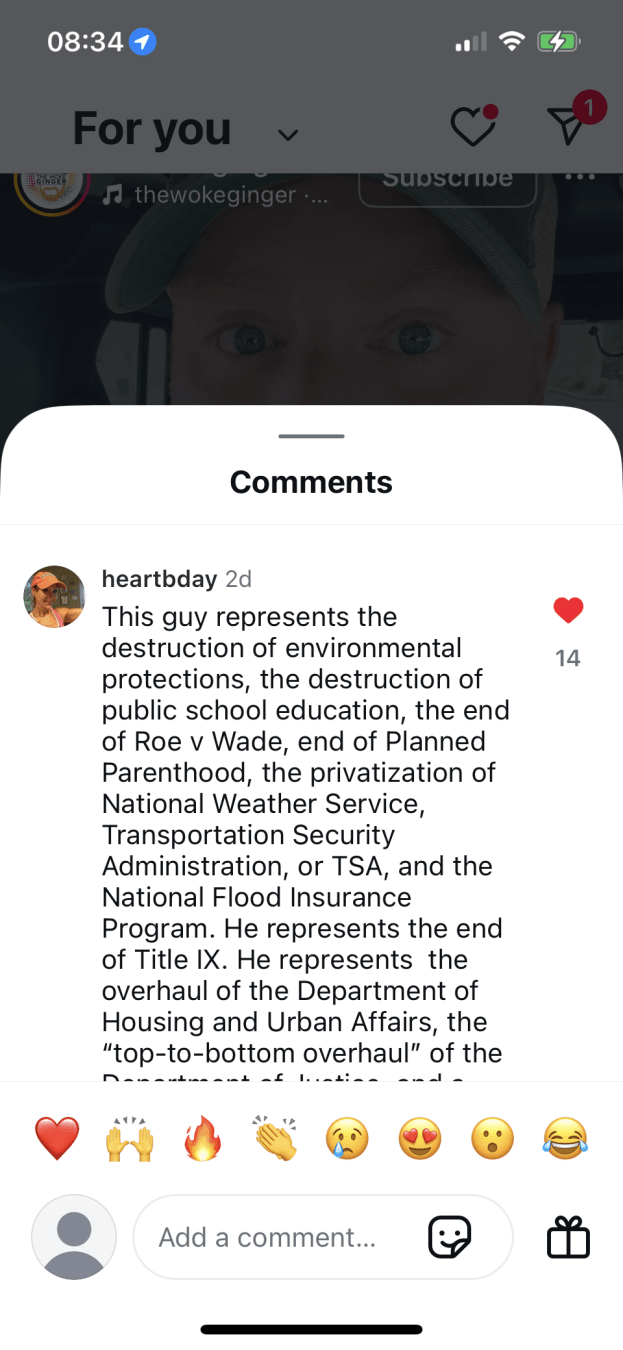Insert the surprised face emoji
623x1350 pixels.
493,1138
